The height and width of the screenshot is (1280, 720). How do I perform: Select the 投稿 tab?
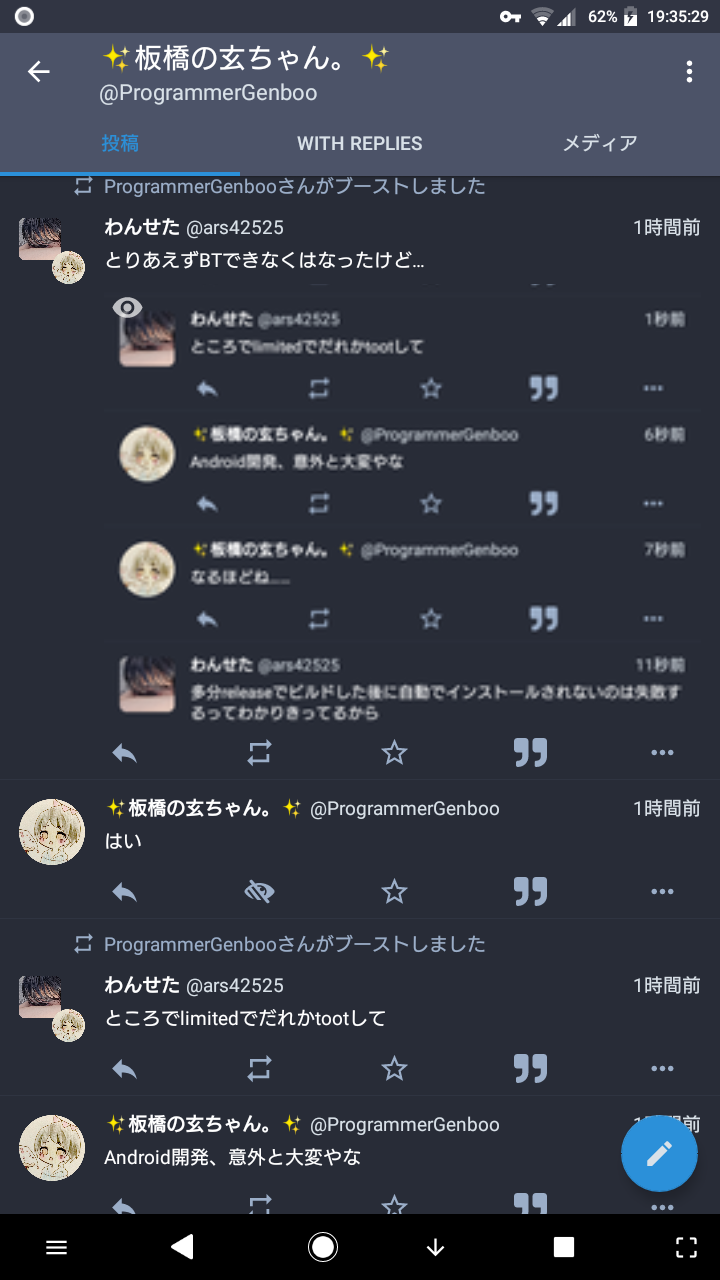(120, 144)
